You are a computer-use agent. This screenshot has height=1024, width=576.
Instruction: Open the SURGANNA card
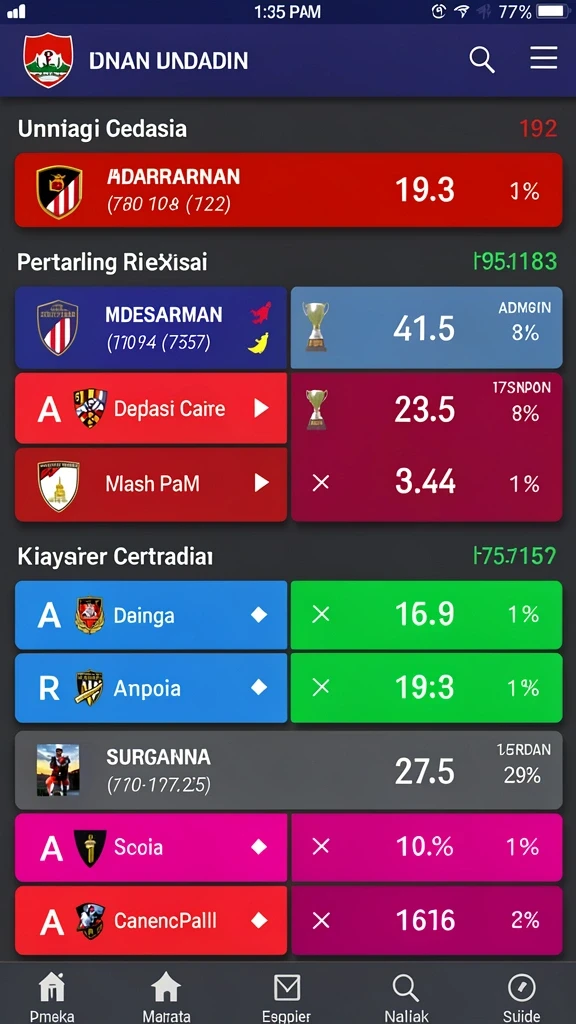point(288,771)
